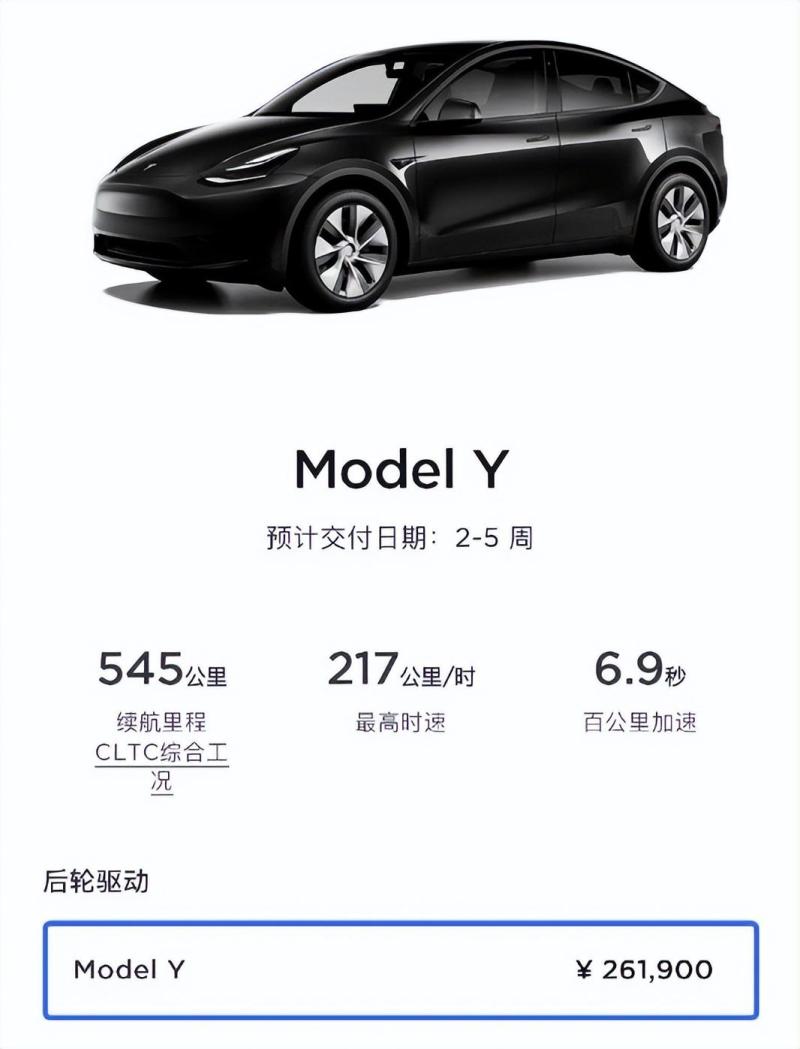Click the 545公里 range figure
The height and width of the screenshot is (1049, 800).
[x=163, y=666]
